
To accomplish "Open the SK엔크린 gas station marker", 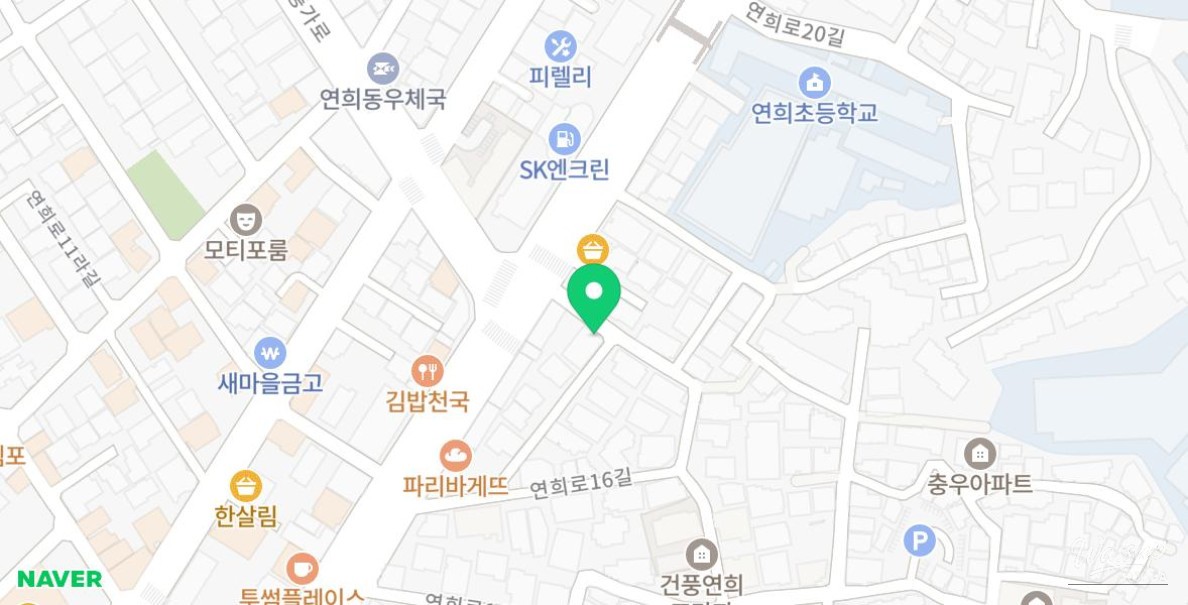I will coord(564,139).
